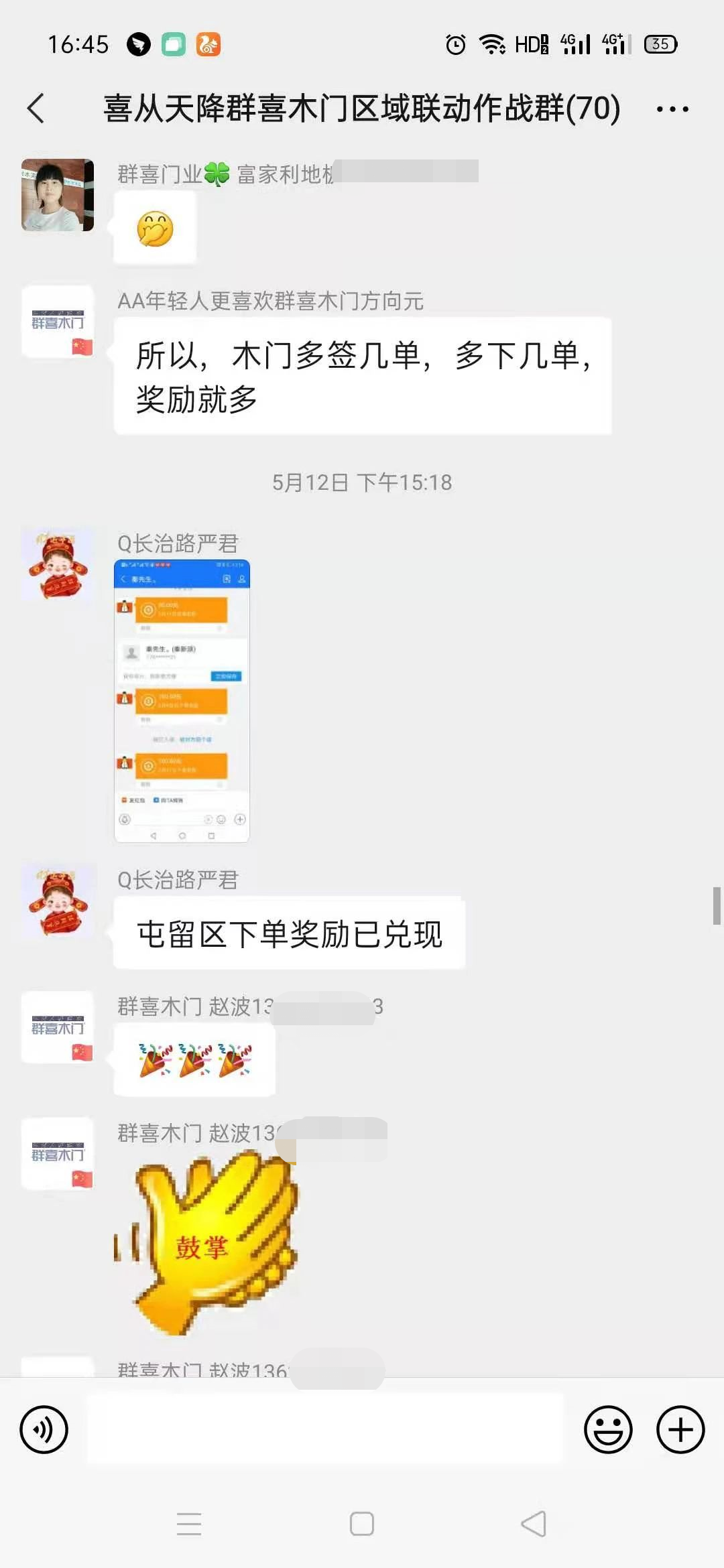This screenshot has width=724, height=1568.
Task: Tap the system back navigation button
Action: pyautogui.click(x=534, y=1524)
